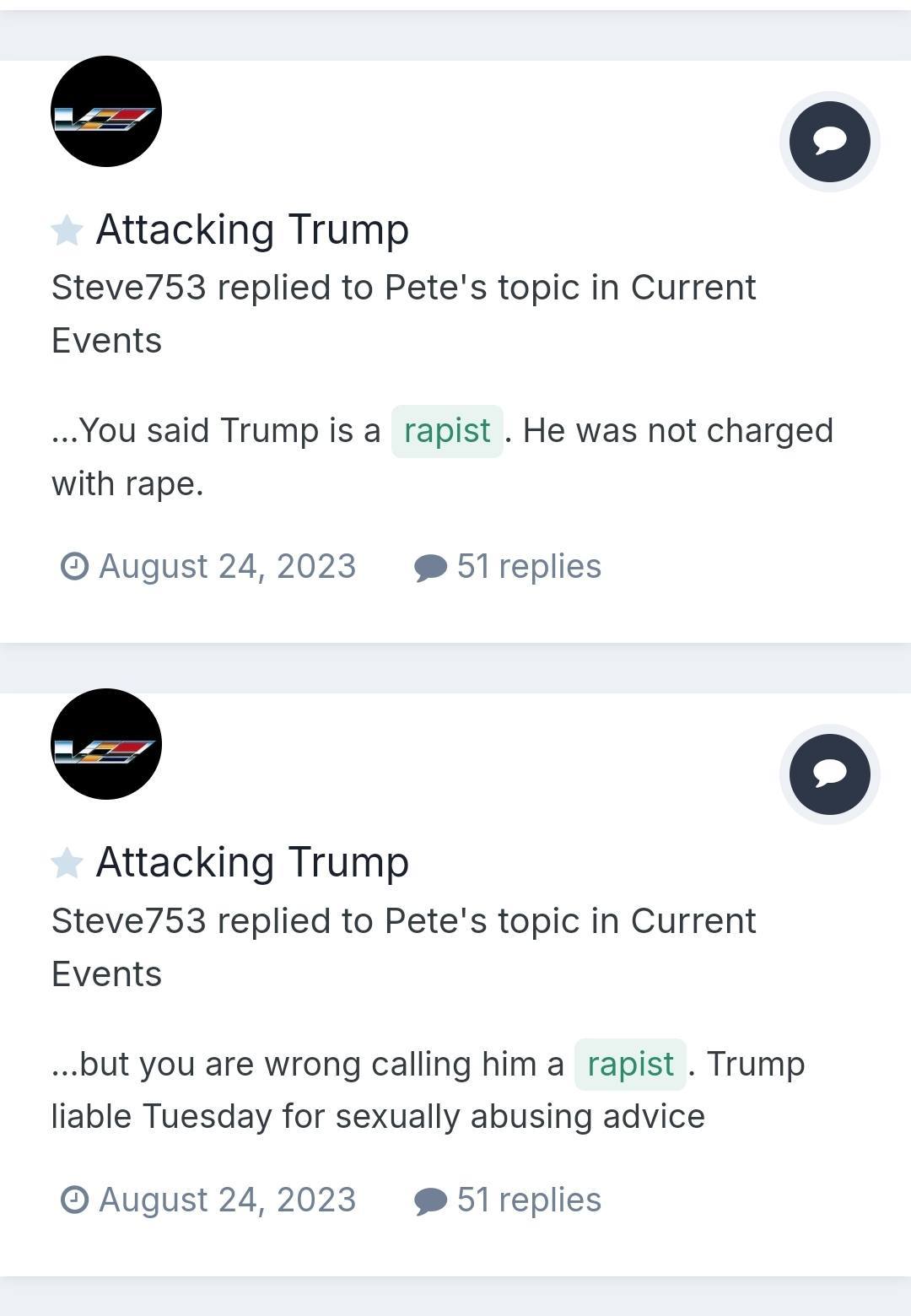
Task: Open the August 24, 2023 link under "with rape."
Action: [226, 566]
